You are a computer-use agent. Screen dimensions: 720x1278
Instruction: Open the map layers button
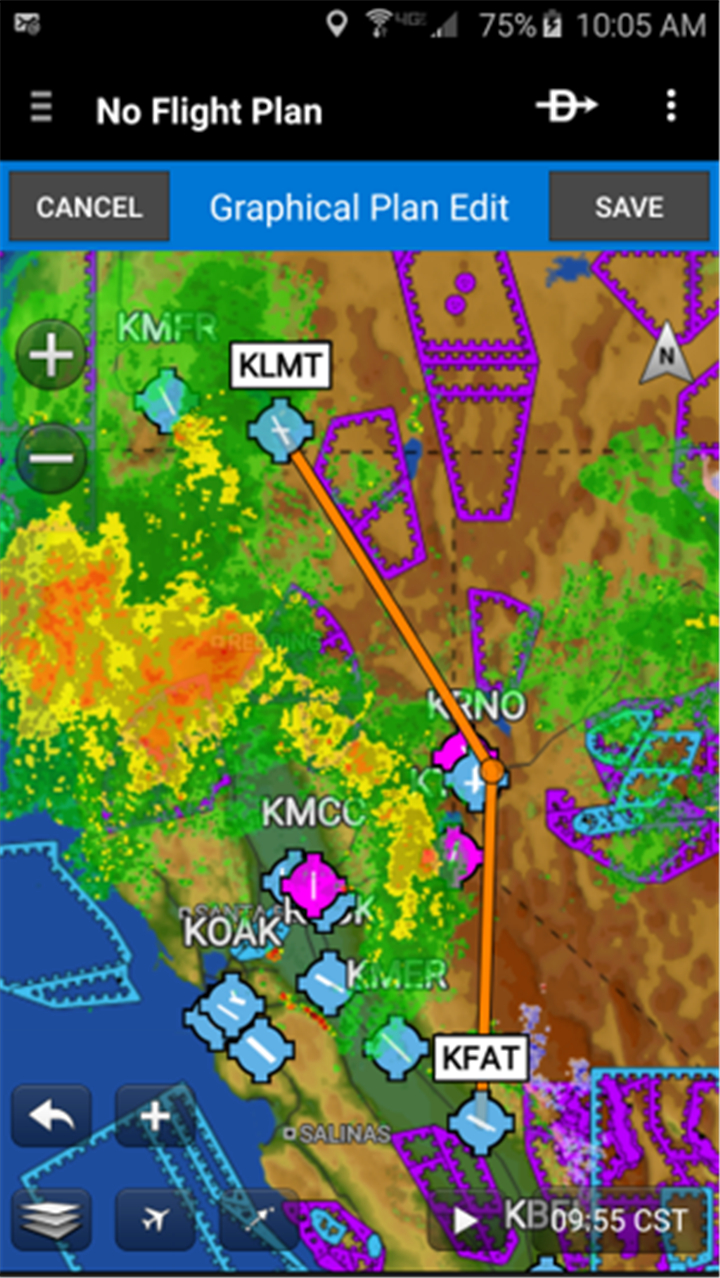tap(51, 1219)
